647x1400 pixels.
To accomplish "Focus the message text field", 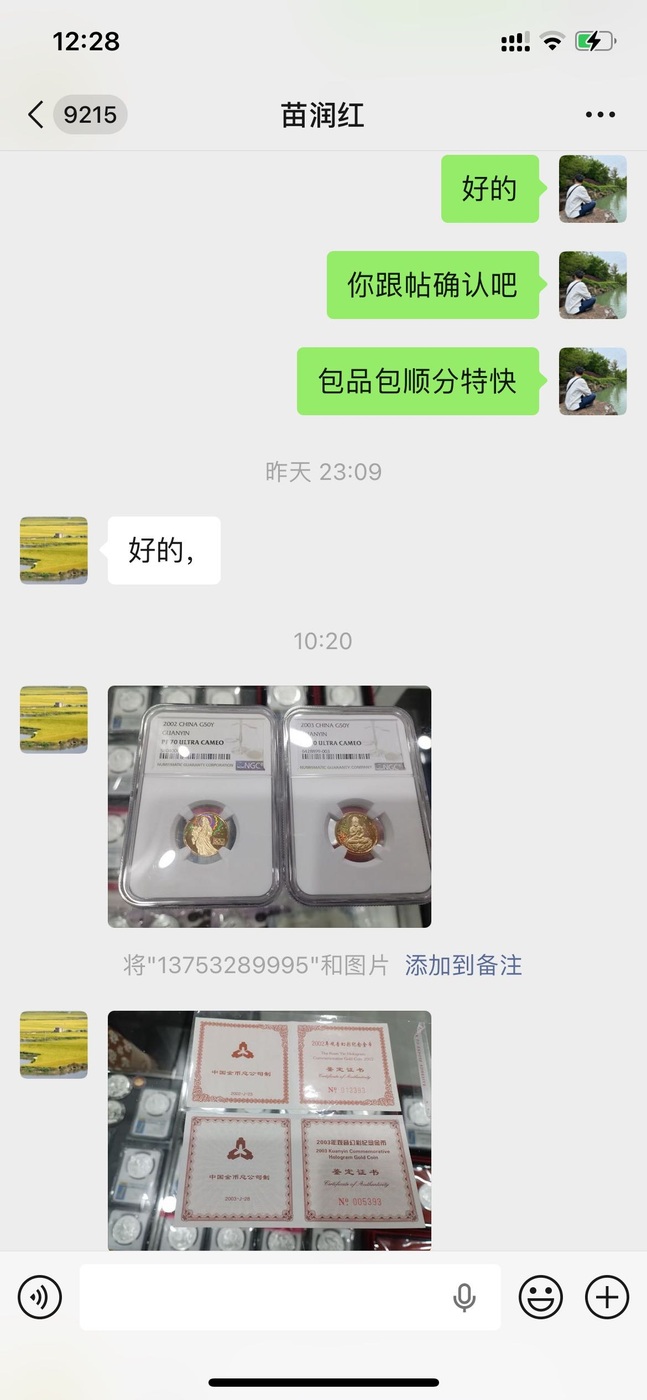I will [265, 1298].
